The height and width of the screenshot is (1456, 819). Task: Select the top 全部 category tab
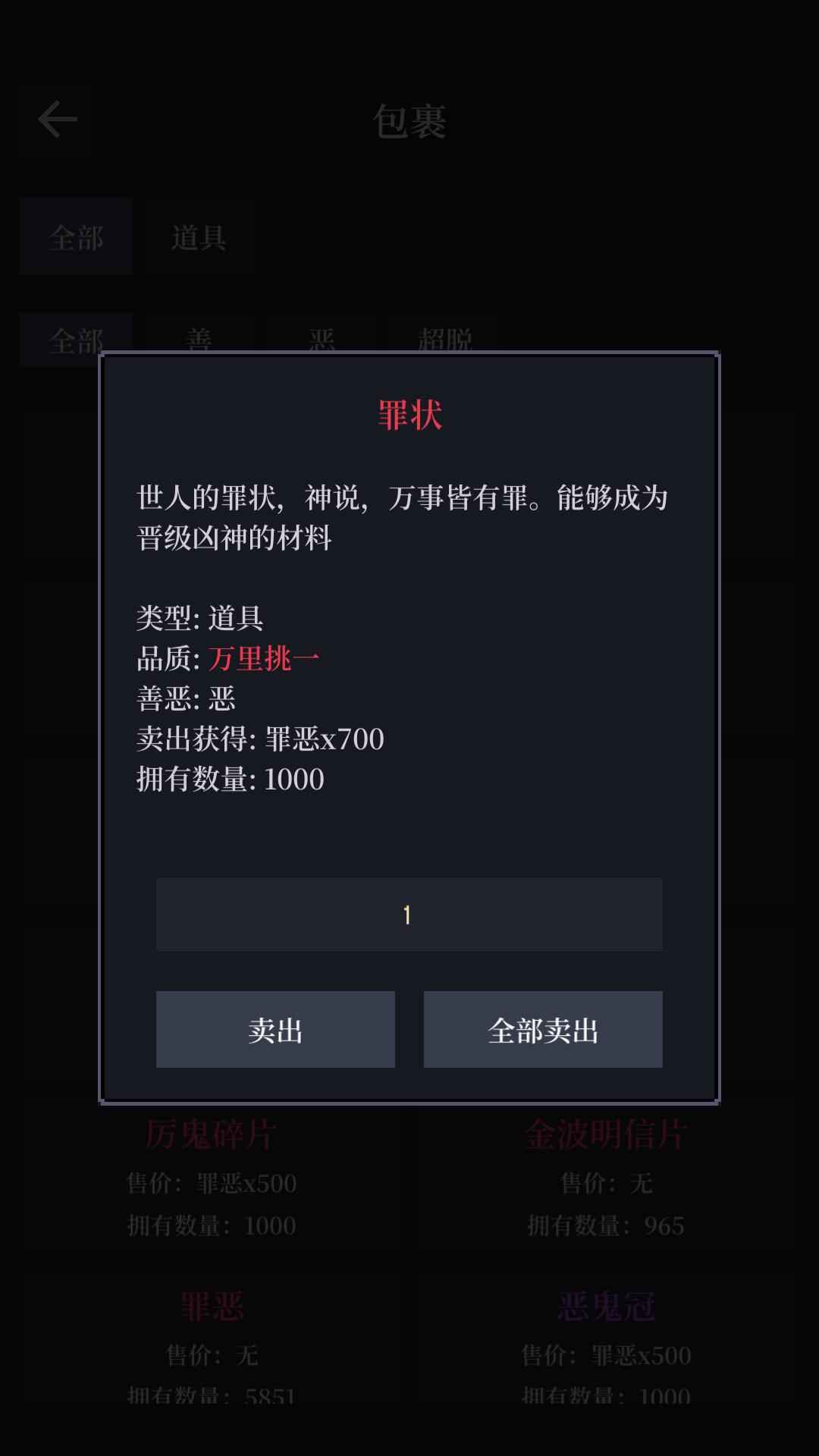coord(76,237)
